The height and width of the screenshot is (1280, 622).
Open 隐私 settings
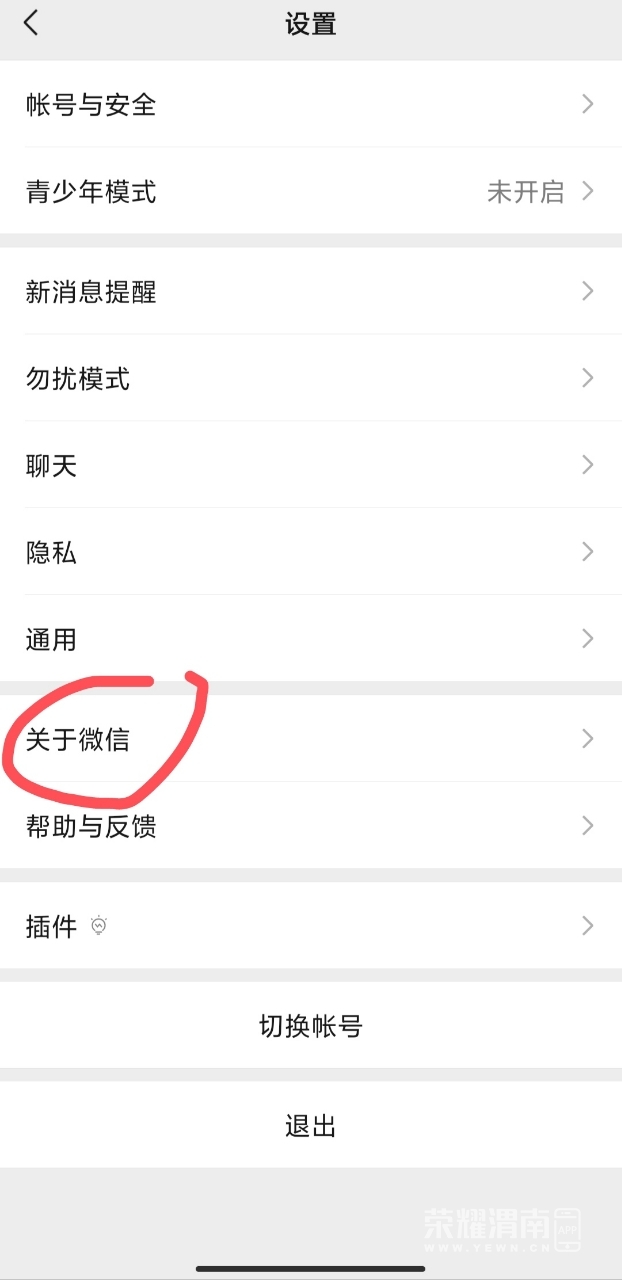pos(310,552)
